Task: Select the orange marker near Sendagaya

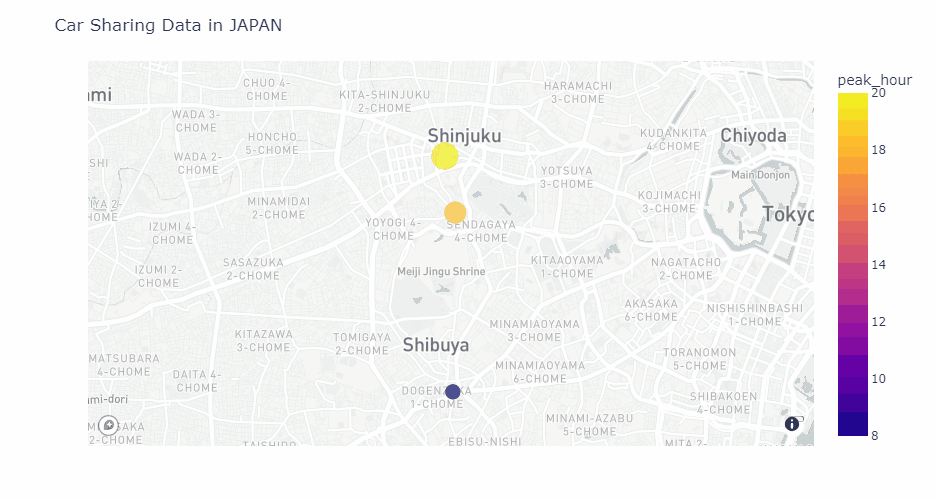Action: (455, 212)
